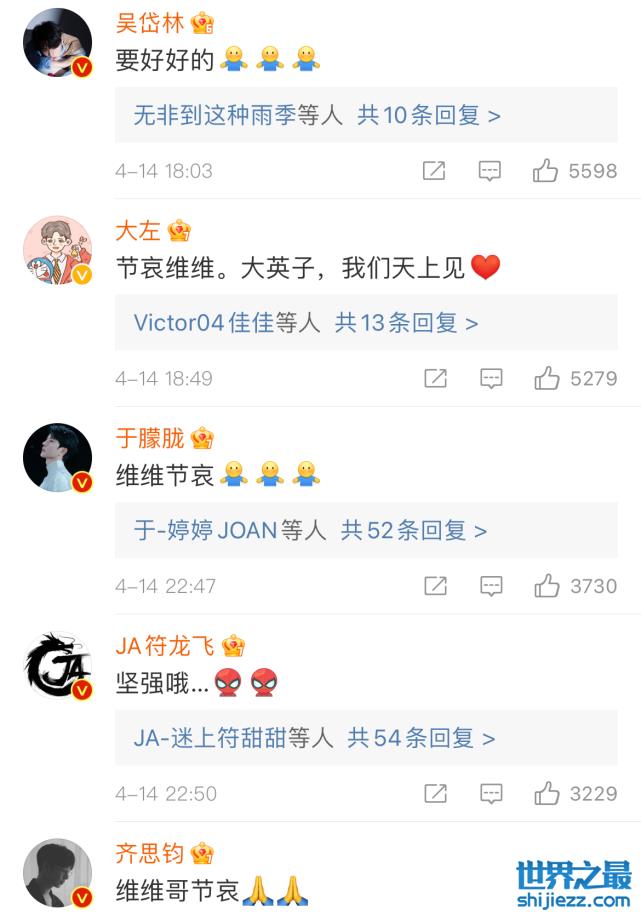Open 大左's profile avatar
641x915 pixels.
[57, 251]
